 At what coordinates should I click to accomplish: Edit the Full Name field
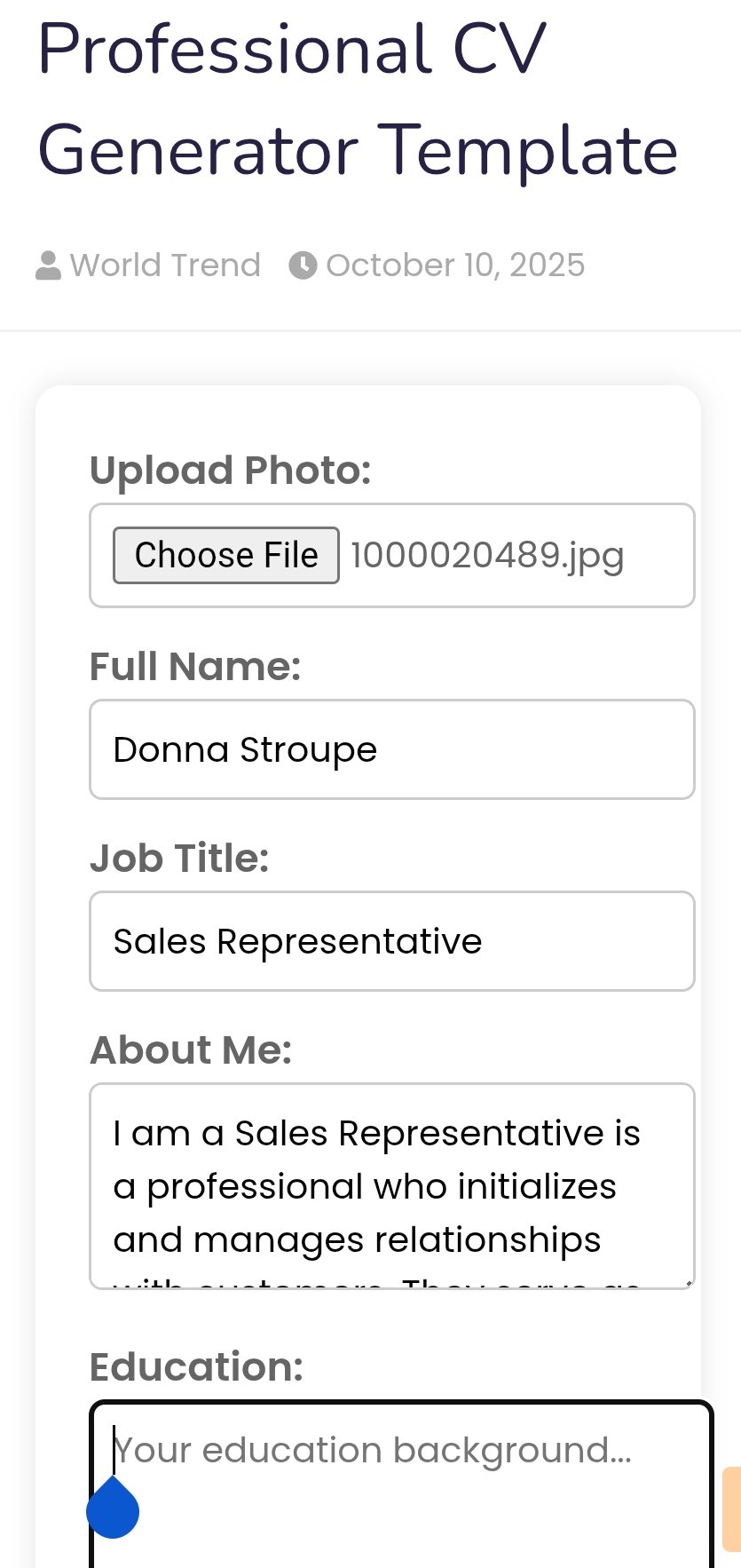click(391, 749)
